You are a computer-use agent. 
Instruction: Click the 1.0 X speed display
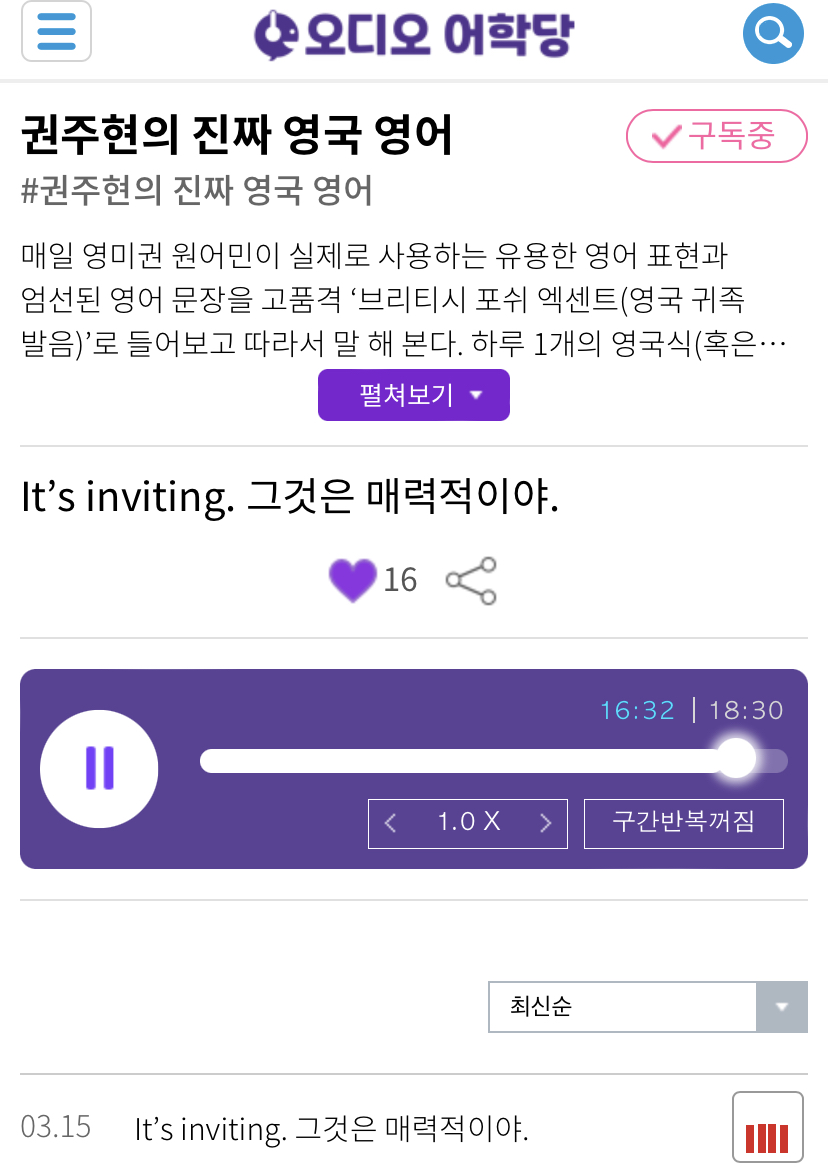tap(466, 823)
